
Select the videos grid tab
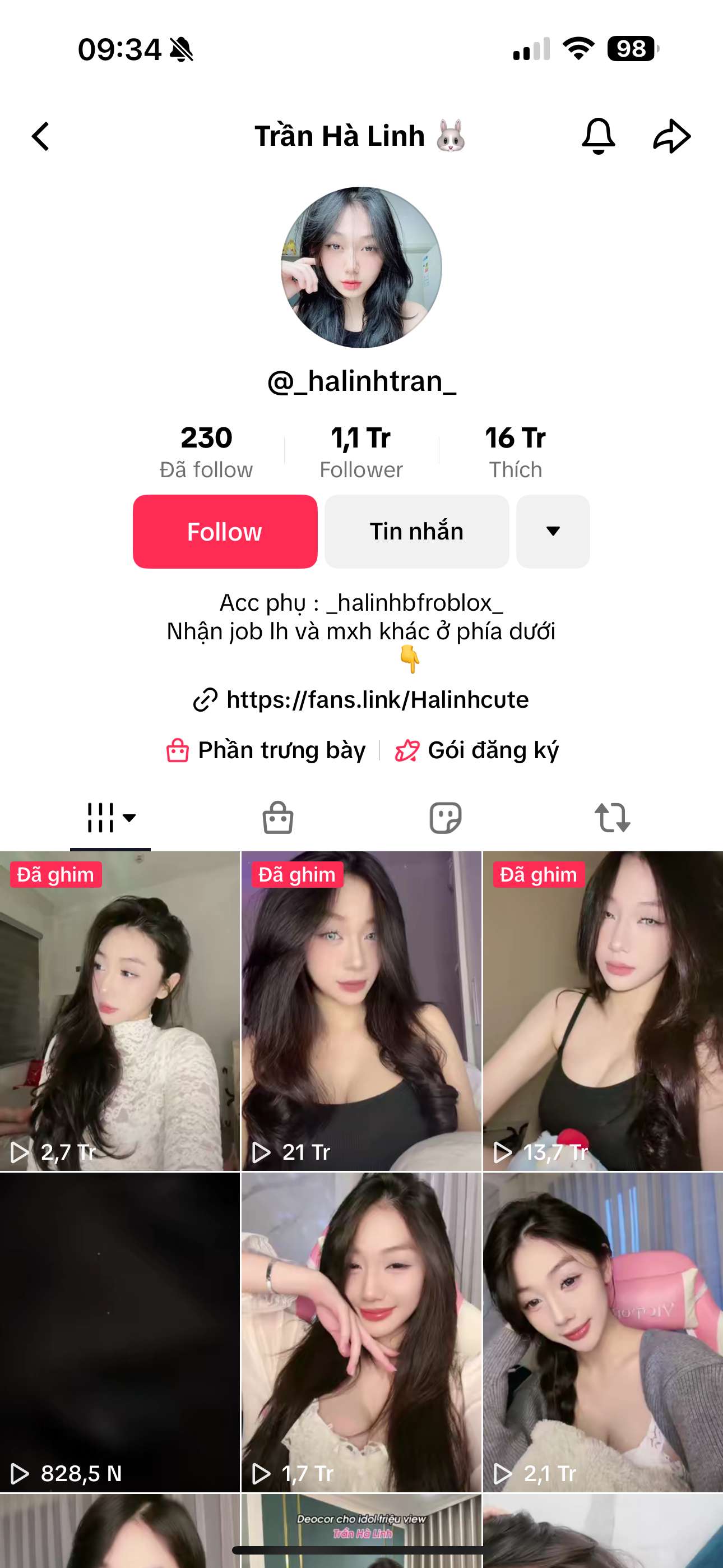[x=110, y=818]
